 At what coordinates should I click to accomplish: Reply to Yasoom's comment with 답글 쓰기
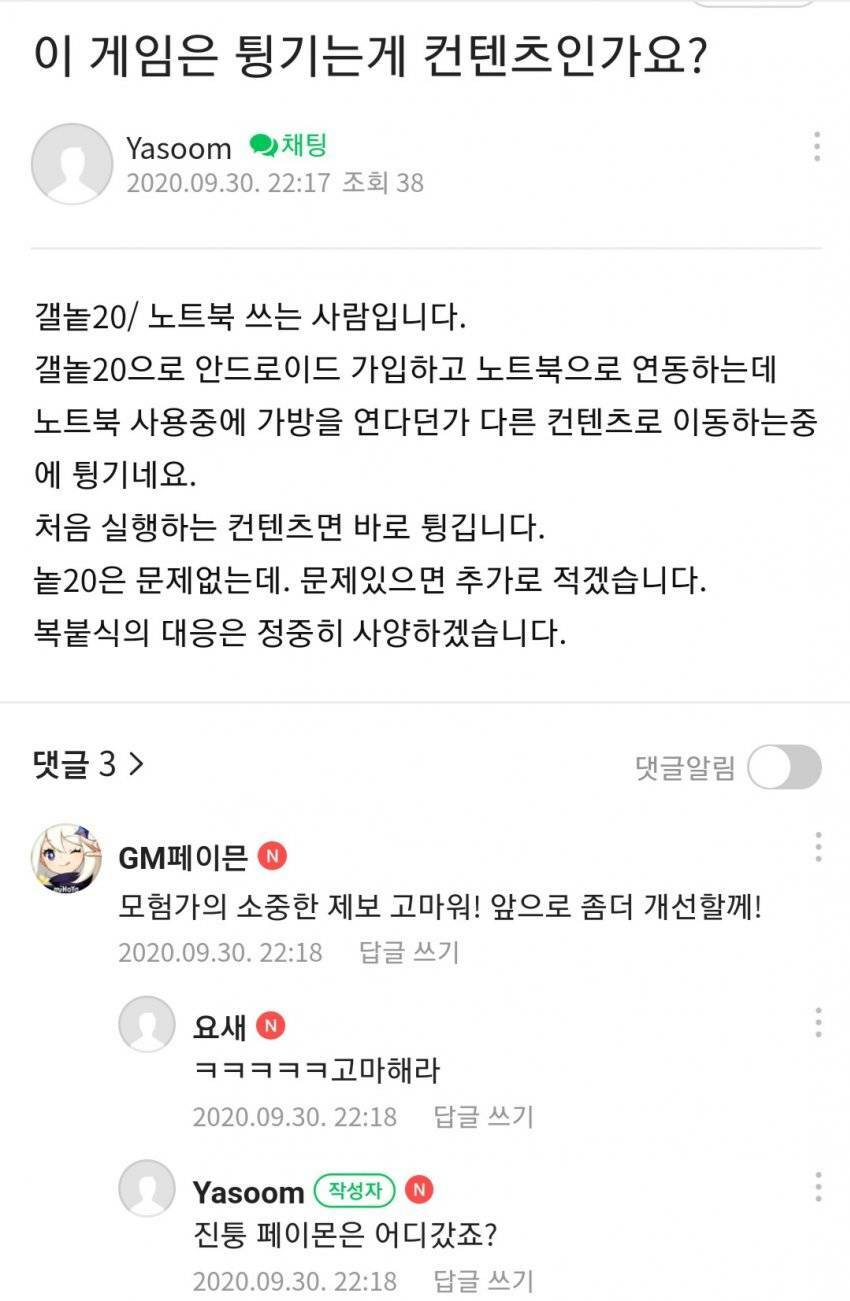click(483, 1281)
